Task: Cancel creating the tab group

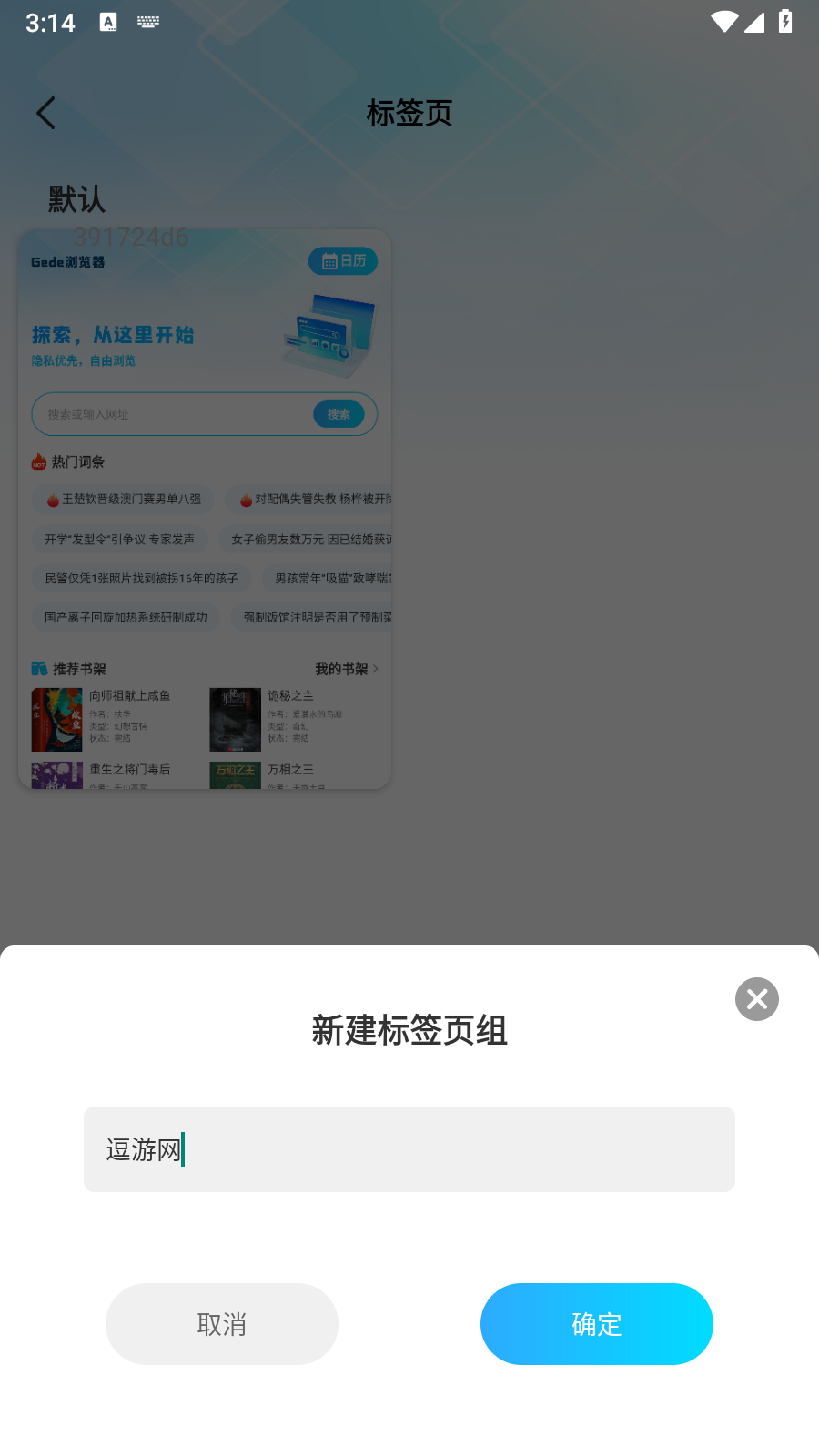Action: (x=222, y=1324)
